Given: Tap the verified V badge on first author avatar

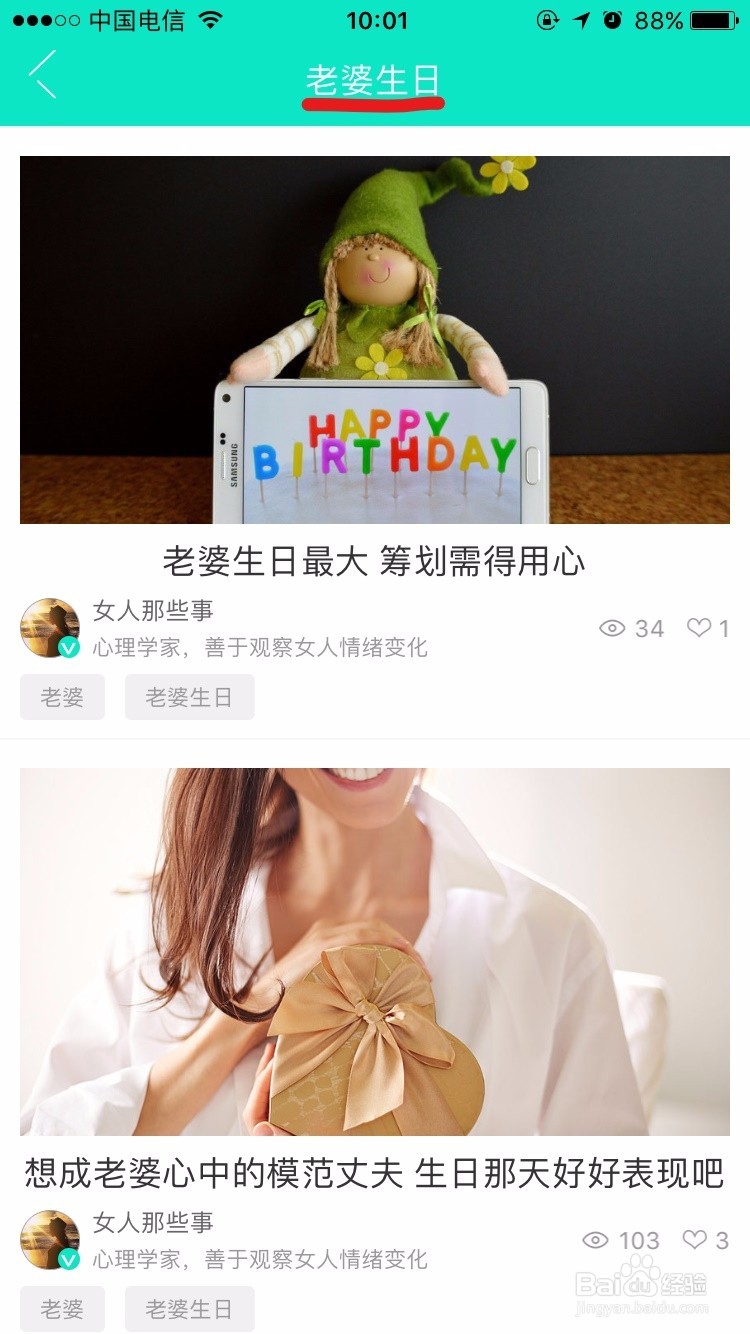Looking at the screenshot, I should (68, 649).
